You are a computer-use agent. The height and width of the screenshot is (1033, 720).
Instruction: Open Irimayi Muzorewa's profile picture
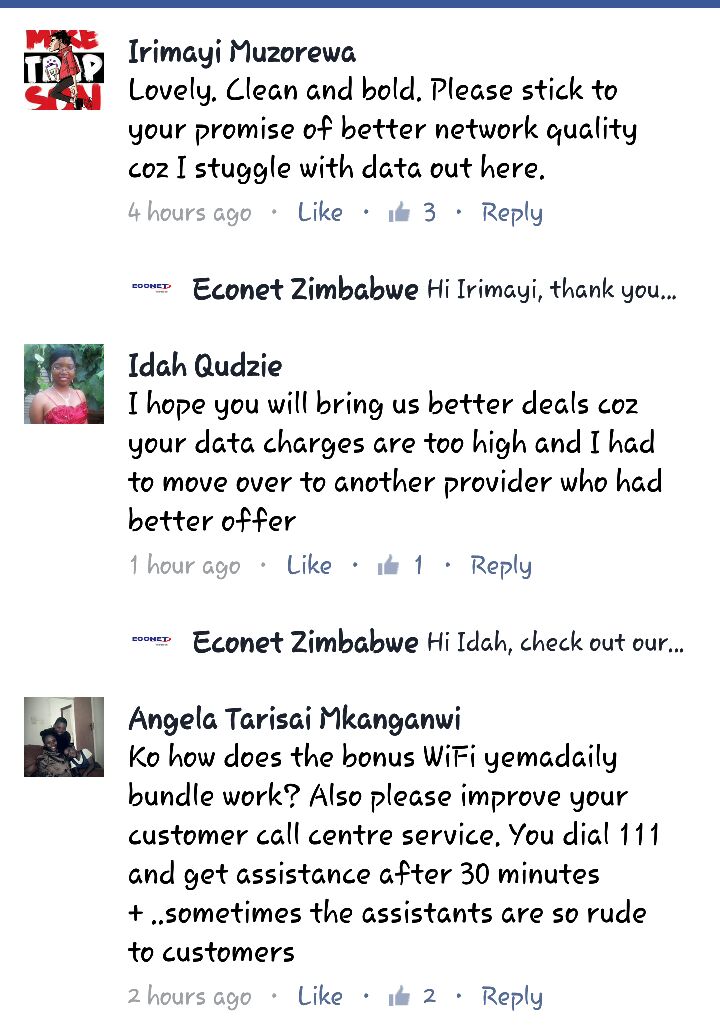64,70
